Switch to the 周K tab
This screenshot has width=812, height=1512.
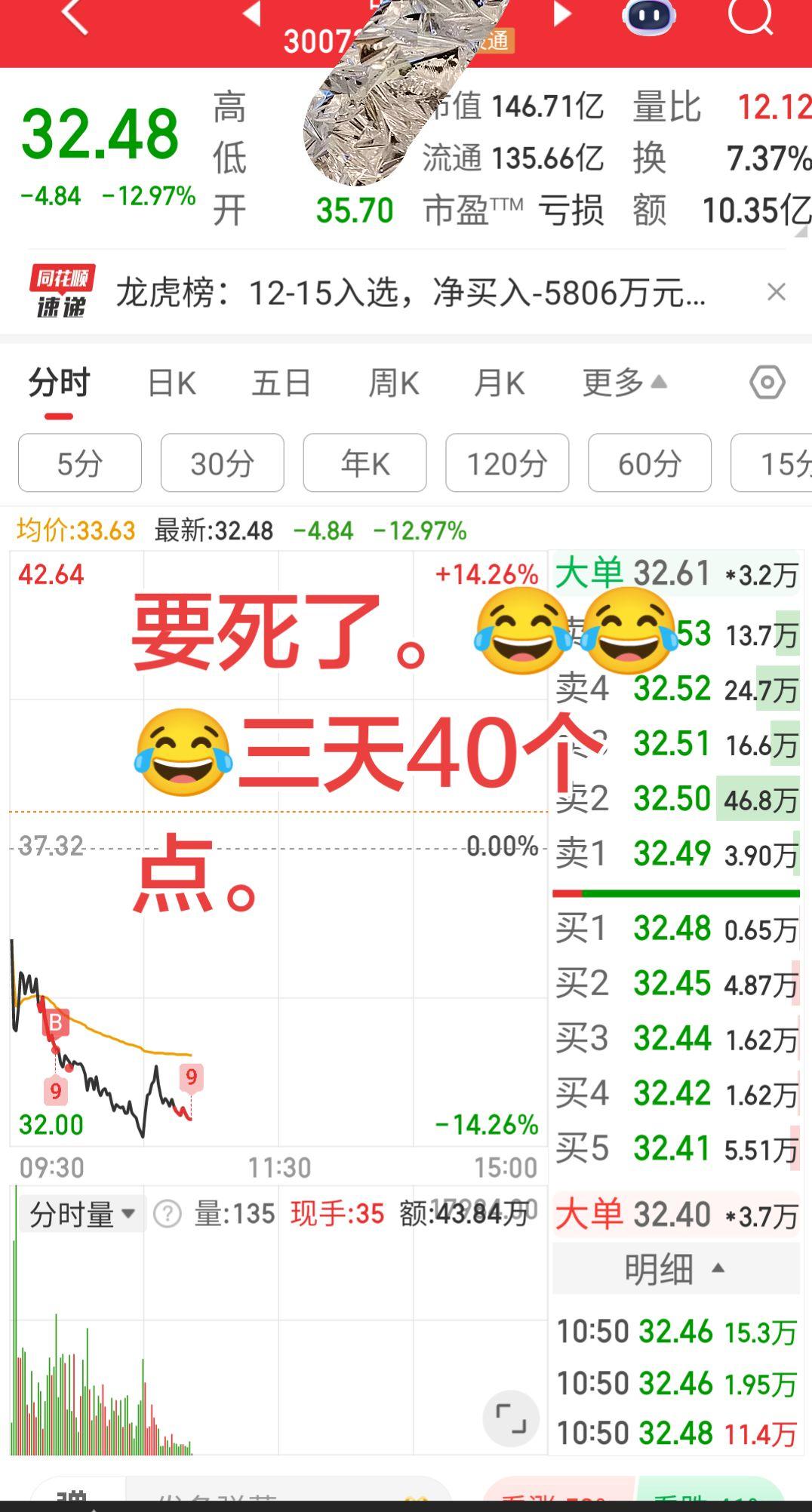[392, 383]
